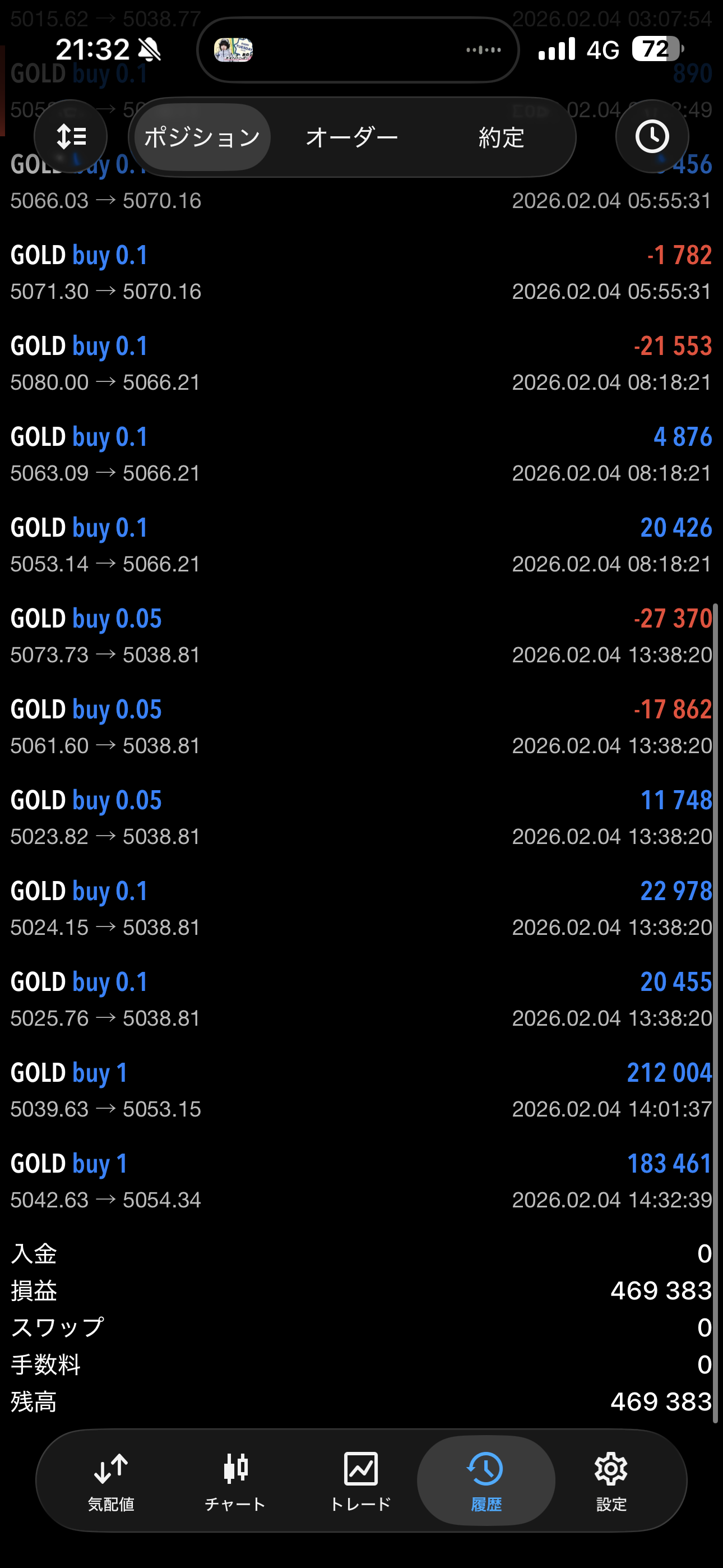Show details for GOLD trade from 5071.30

tap(361, 273)
